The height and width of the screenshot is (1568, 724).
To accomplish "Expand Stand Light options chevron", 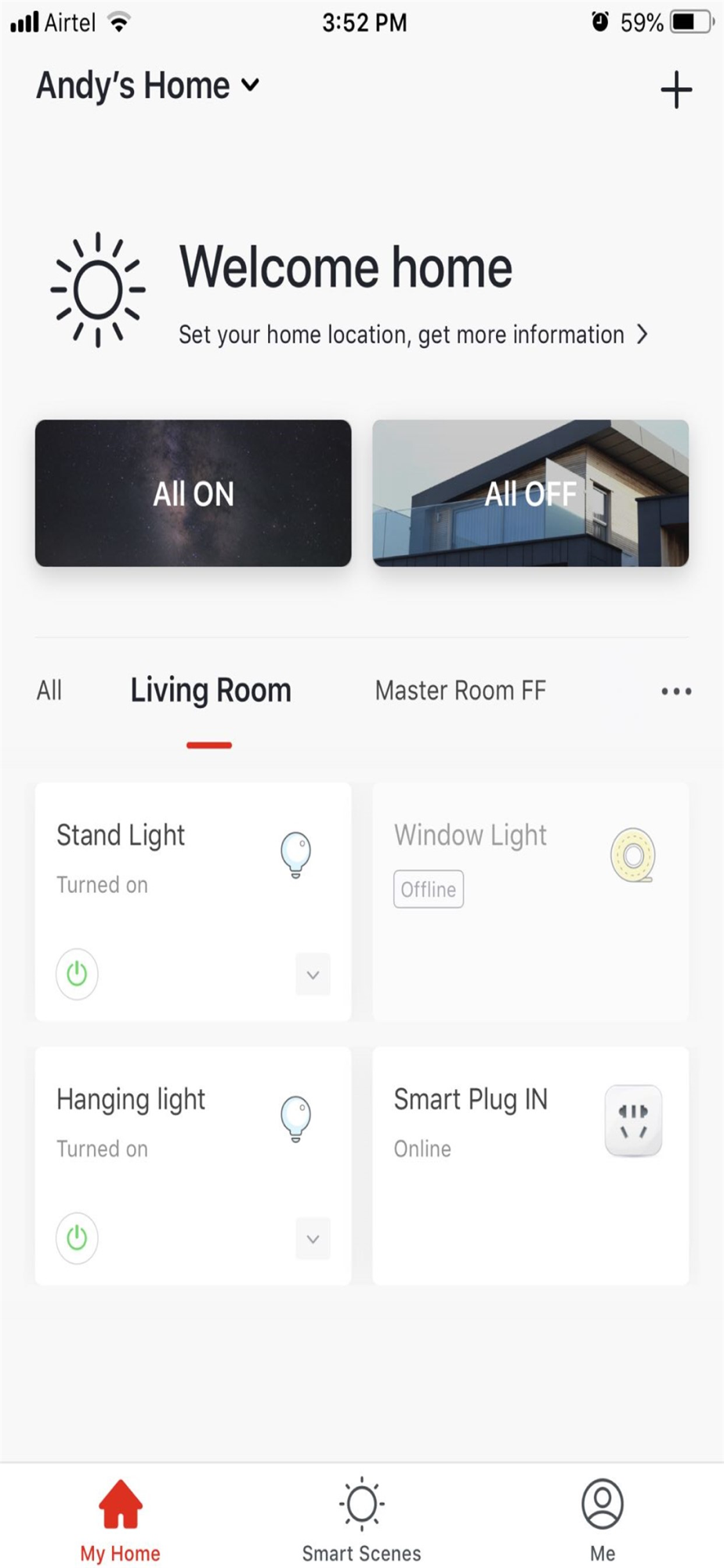I will point(313,975).
